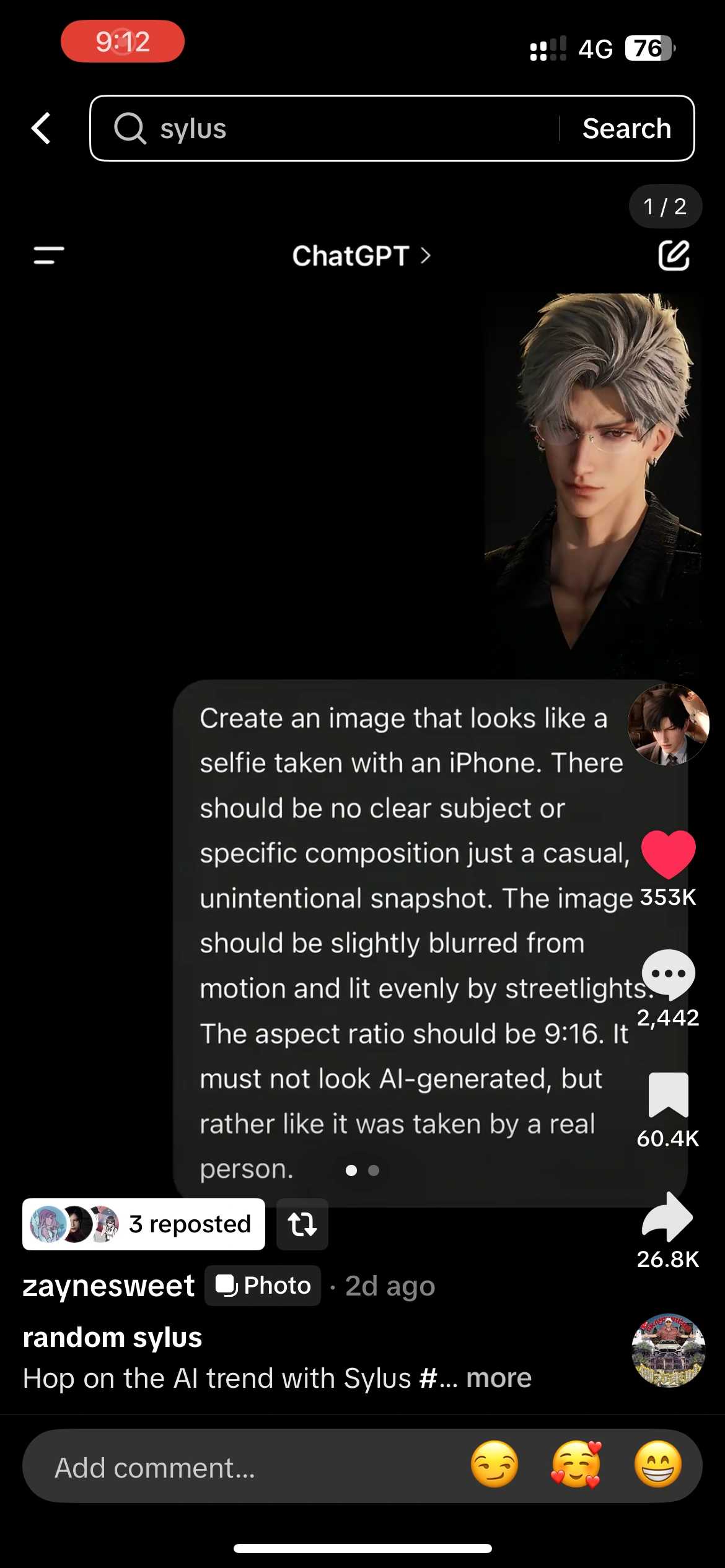Tap the Search button
Viewport: 725px width, 1568px height.
tap(626, 129)
